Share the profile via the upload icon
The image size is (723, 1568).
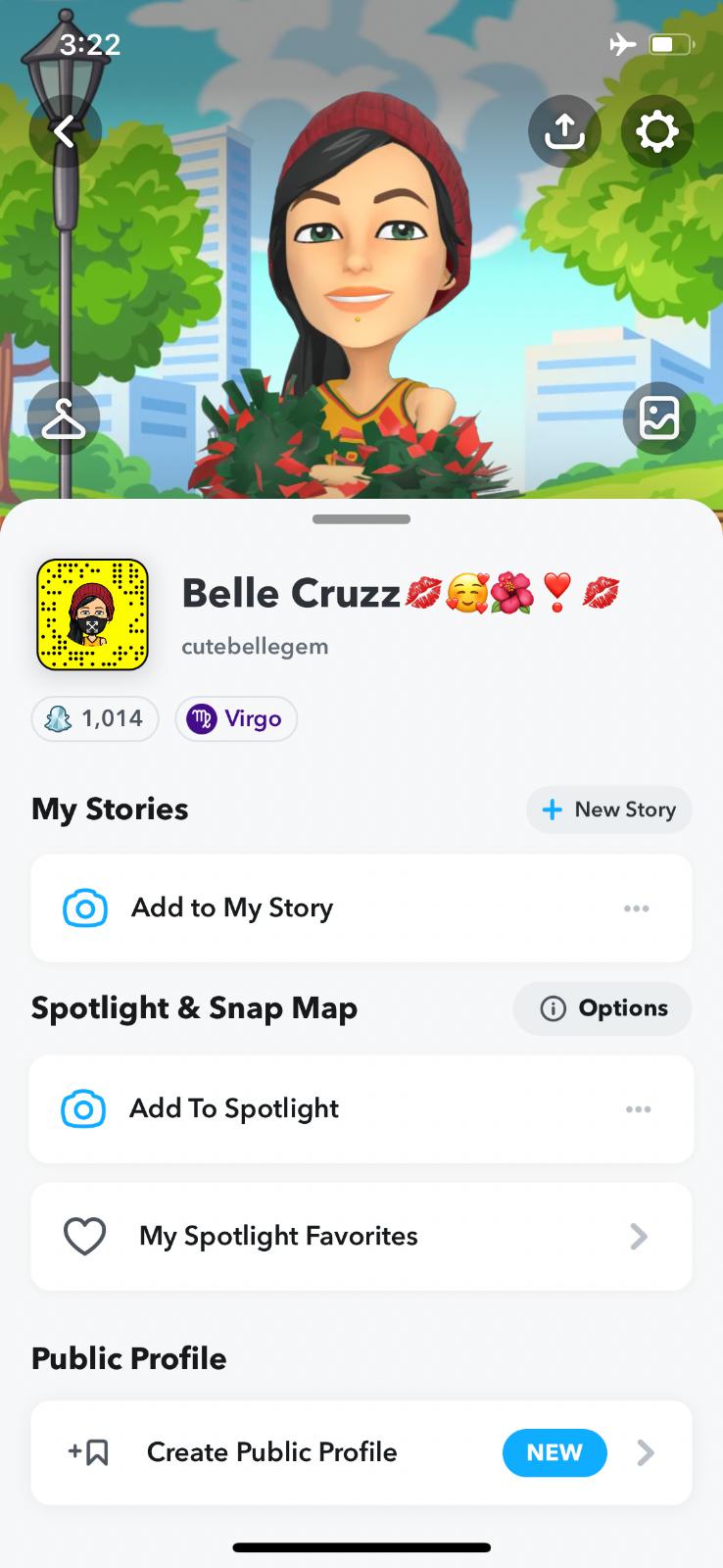[x=563, y=131]
